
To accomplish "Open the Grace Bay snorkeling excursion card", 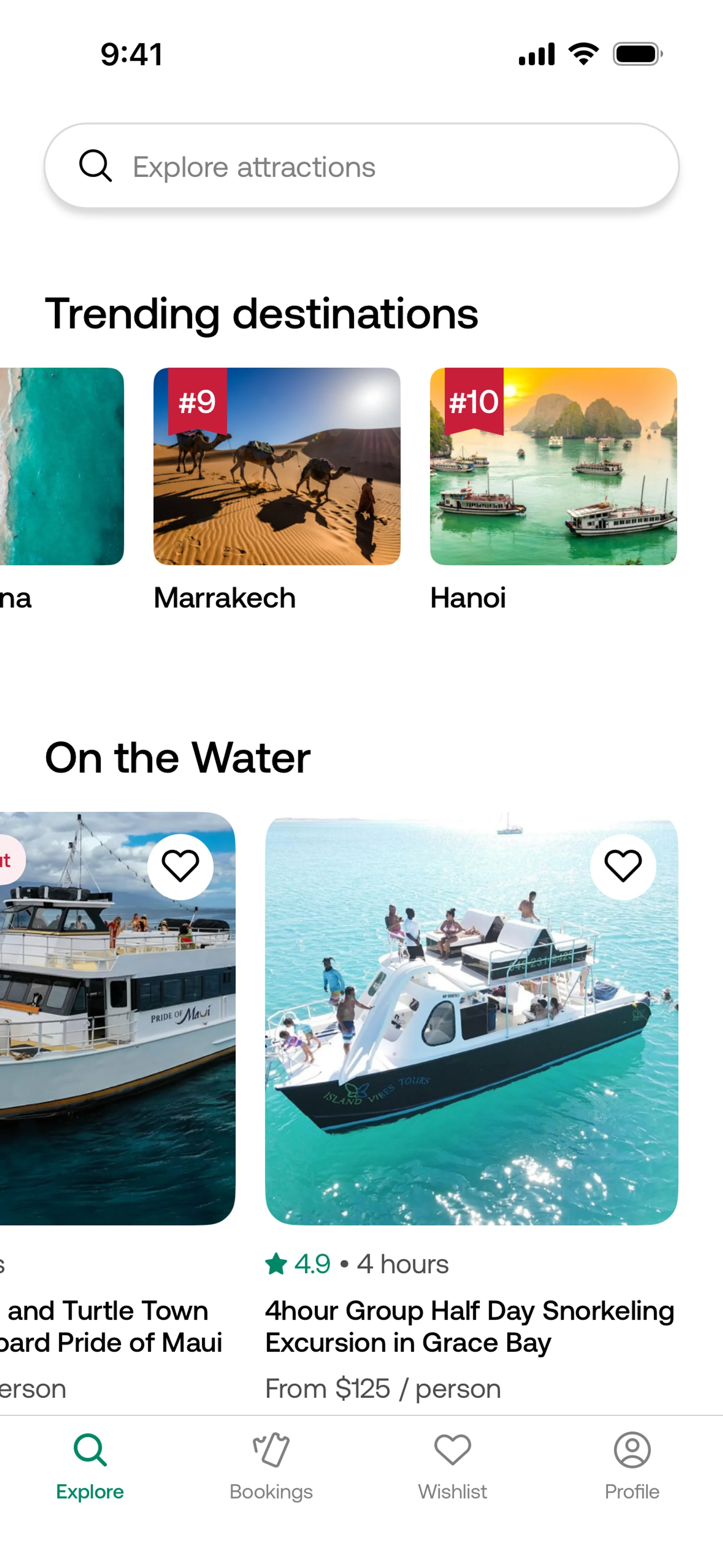I will coord(471,1035).
